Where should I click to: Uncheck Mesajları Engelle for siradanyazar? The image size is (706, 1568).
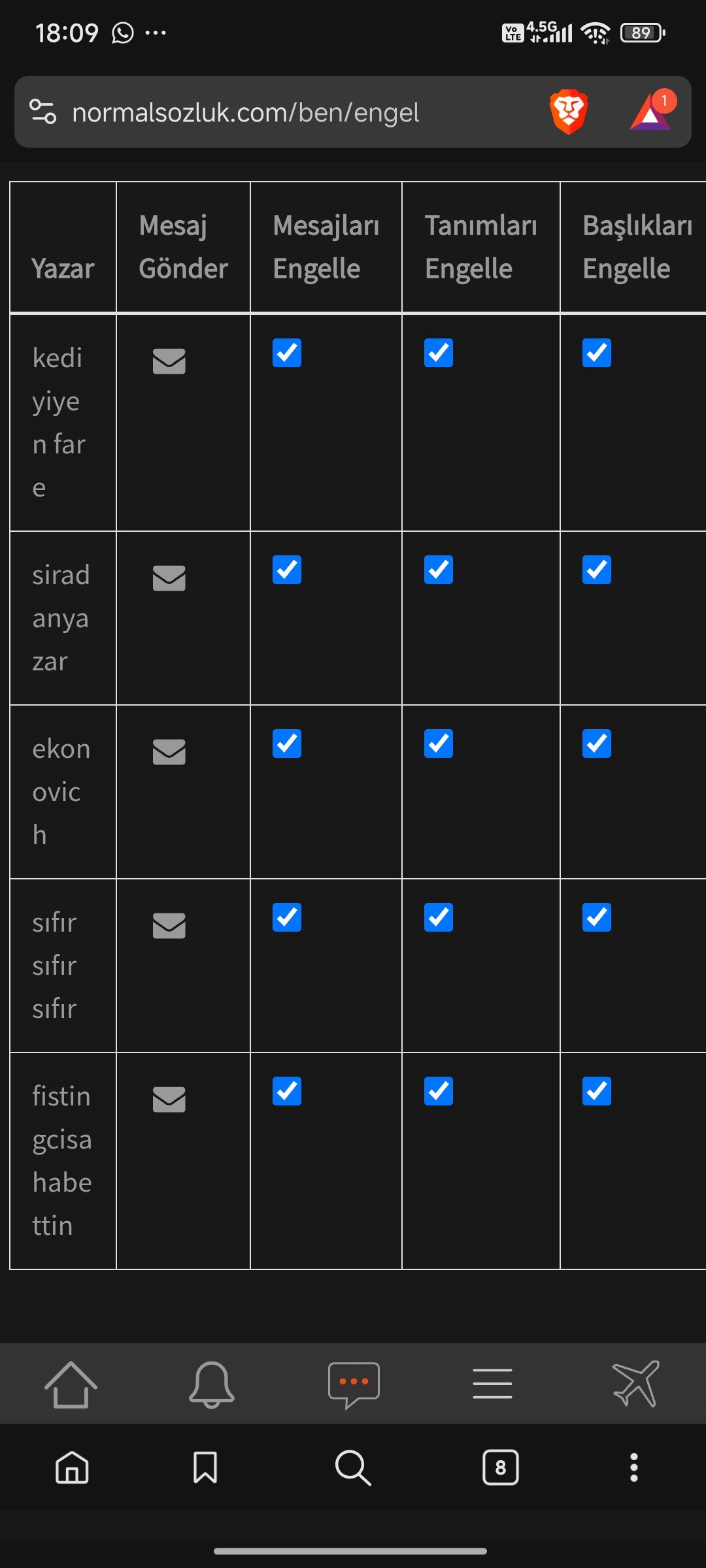point(287,570)
